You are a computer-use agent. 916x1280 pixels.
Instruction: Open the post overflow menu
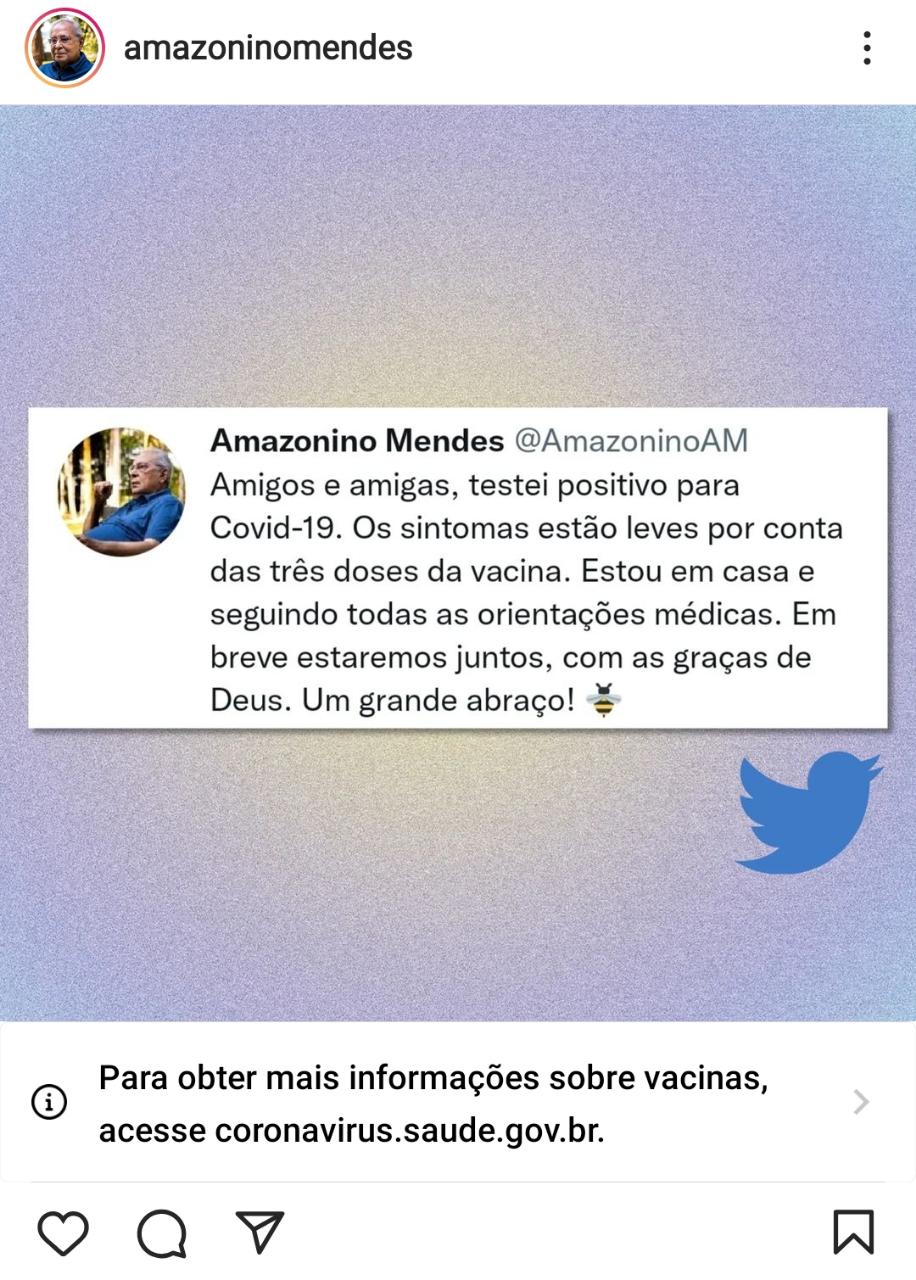(866, 48)
